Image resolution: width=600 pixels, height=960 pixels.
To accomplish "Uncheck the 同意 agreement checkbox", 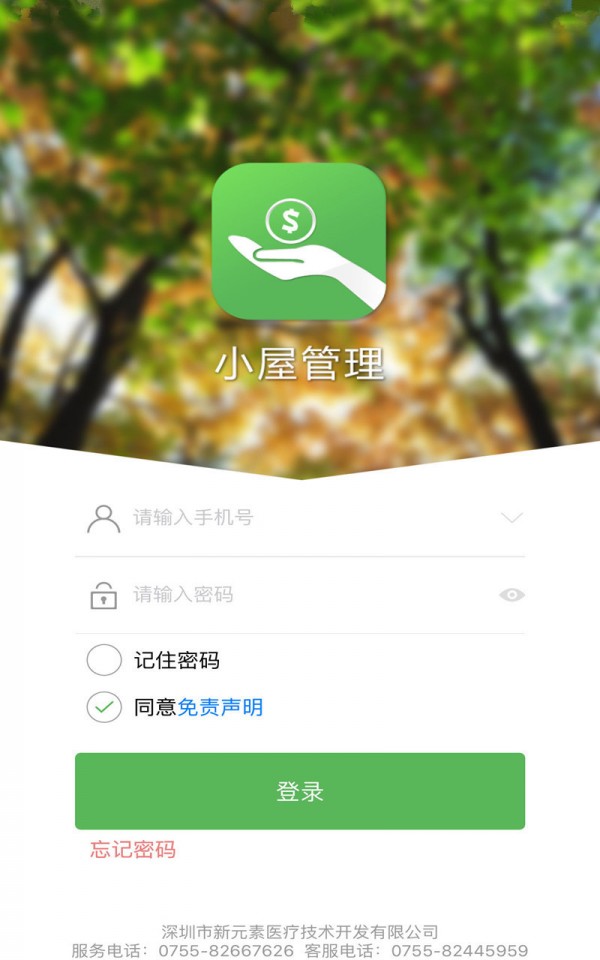I will pos(104,707).
